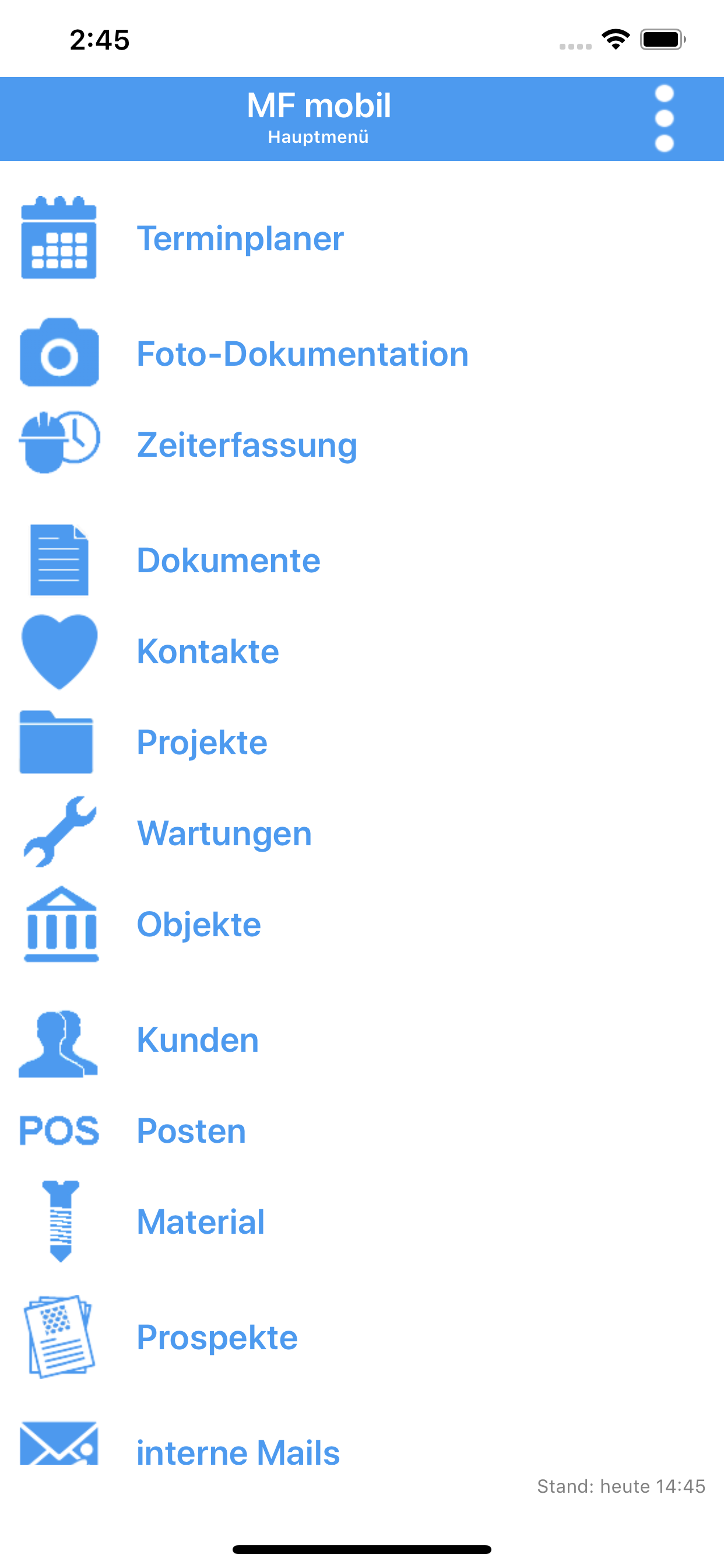Open Terminplaner
This screenshot has height=1568, width=724.
362,238
